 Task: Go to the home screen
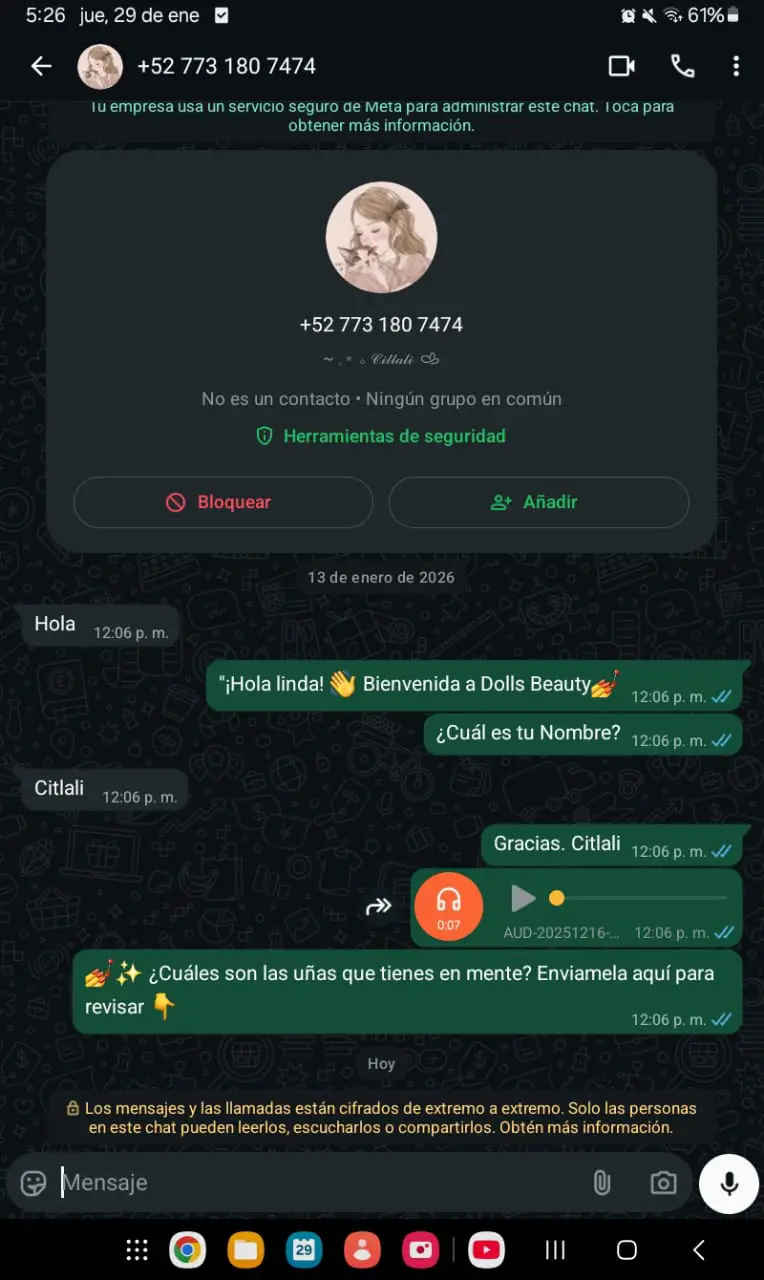pos(627,1249)
